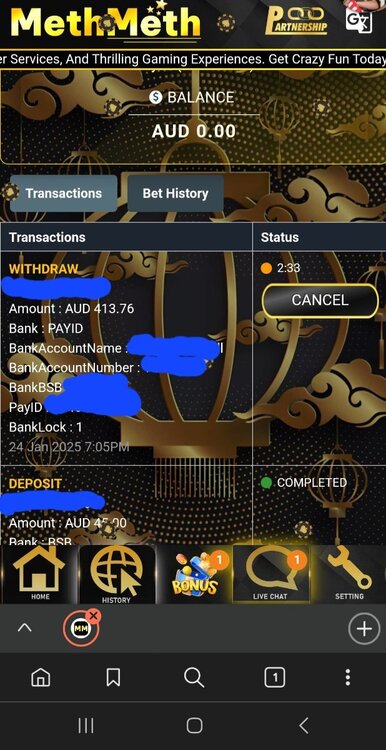
Task: Add a new browser tab
Action: pos(364,629)
